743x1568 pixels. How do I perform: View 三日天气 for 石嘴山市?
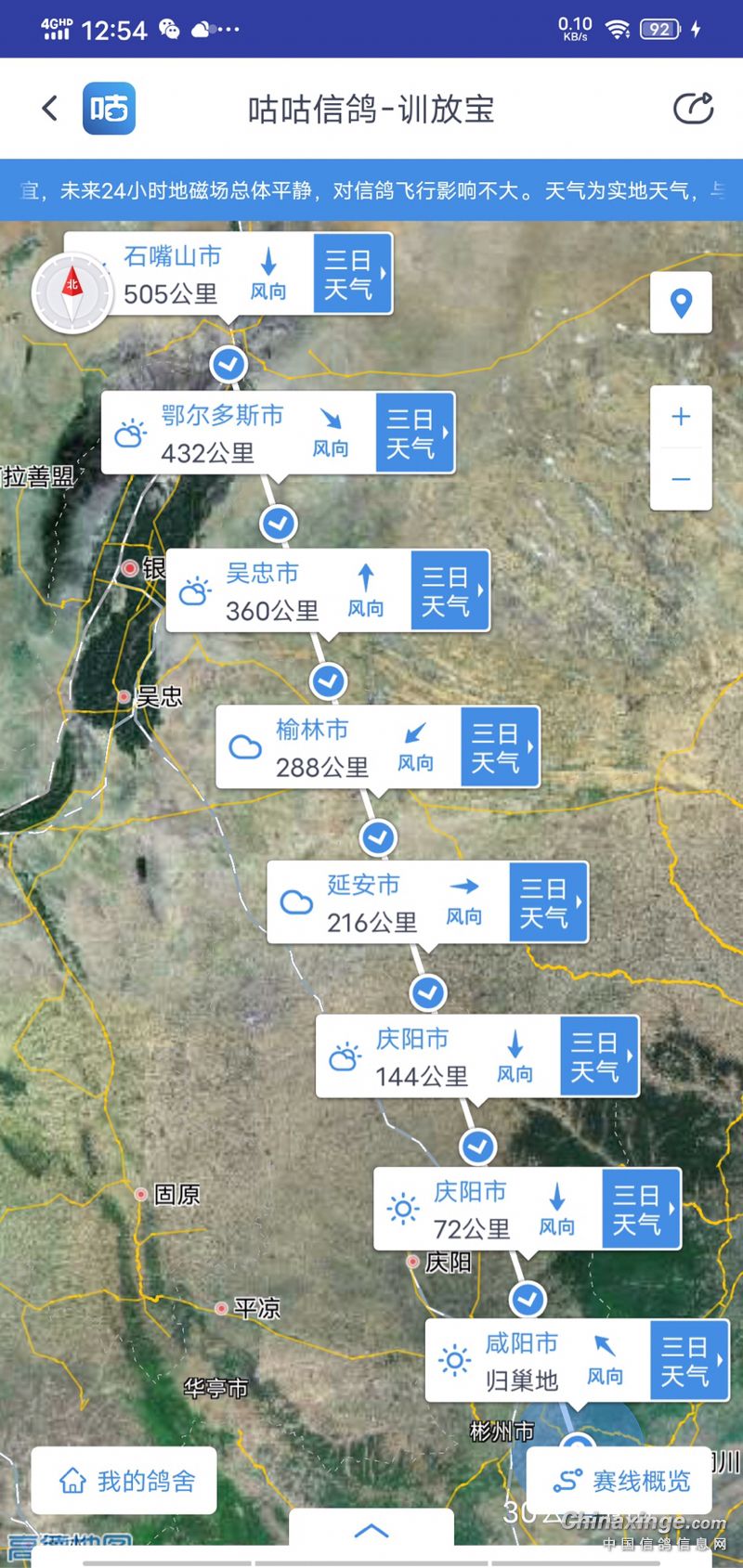[x=353, y=274]
